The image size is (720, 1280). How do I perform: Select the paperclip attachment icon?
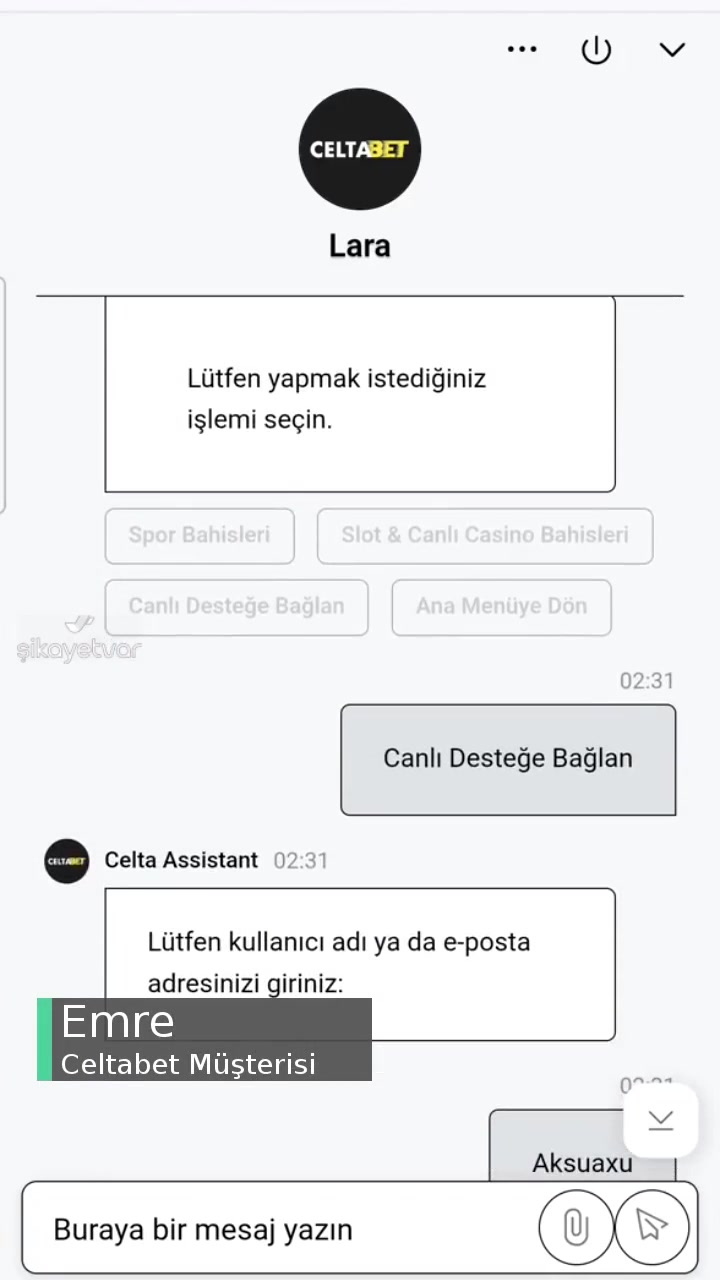click(575, 1227)
